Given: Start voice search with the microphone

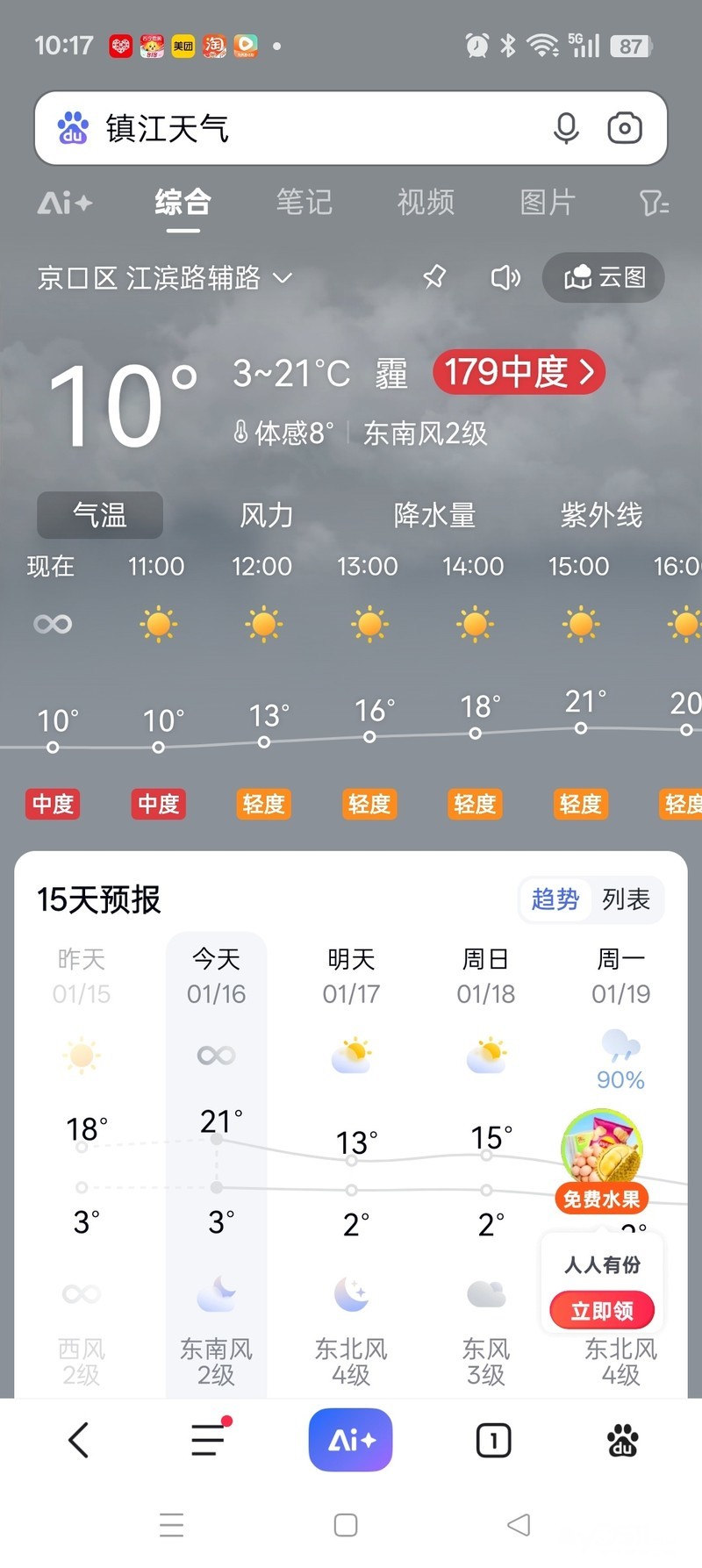Looking at the screenshot, I should point(566,128).
